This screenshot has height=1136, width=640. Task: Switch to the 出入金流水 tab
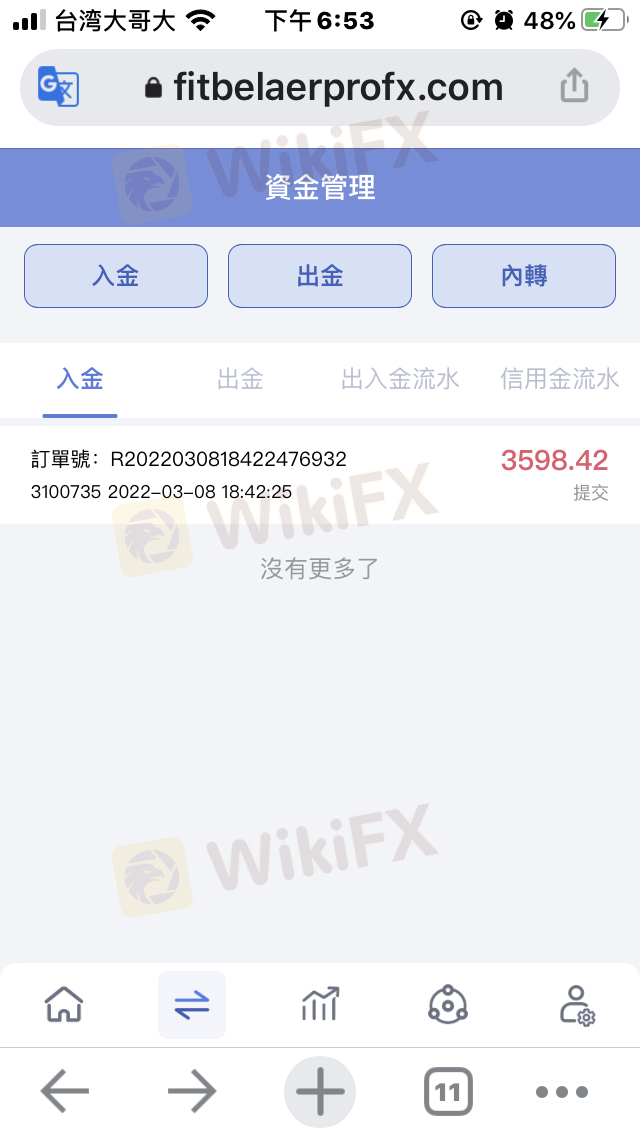(400, 379)
